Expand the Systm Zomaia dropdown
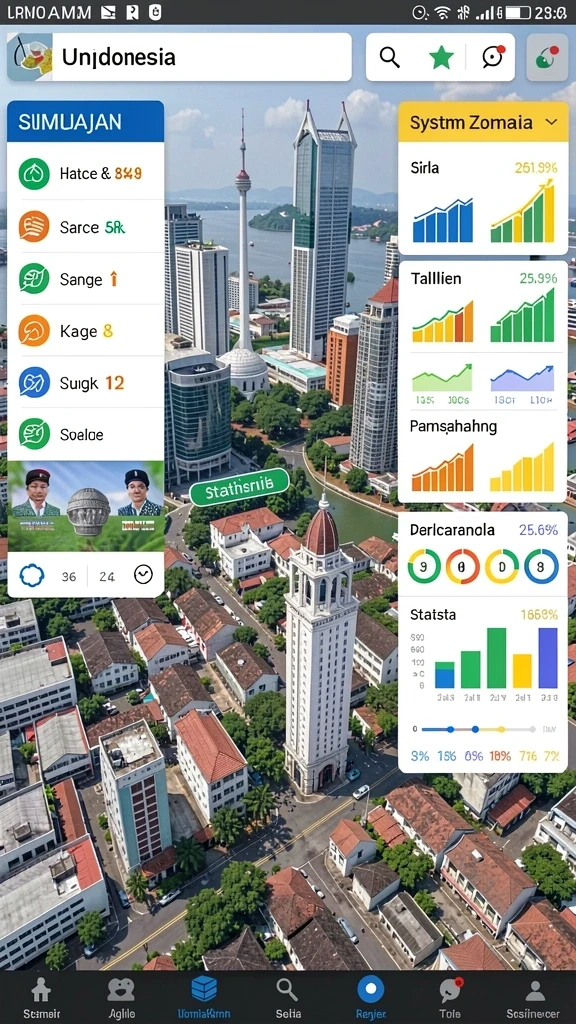Image resolution: width=576 pixels, height=1024 pixels. pyautogui.click(x=551, y=122)
